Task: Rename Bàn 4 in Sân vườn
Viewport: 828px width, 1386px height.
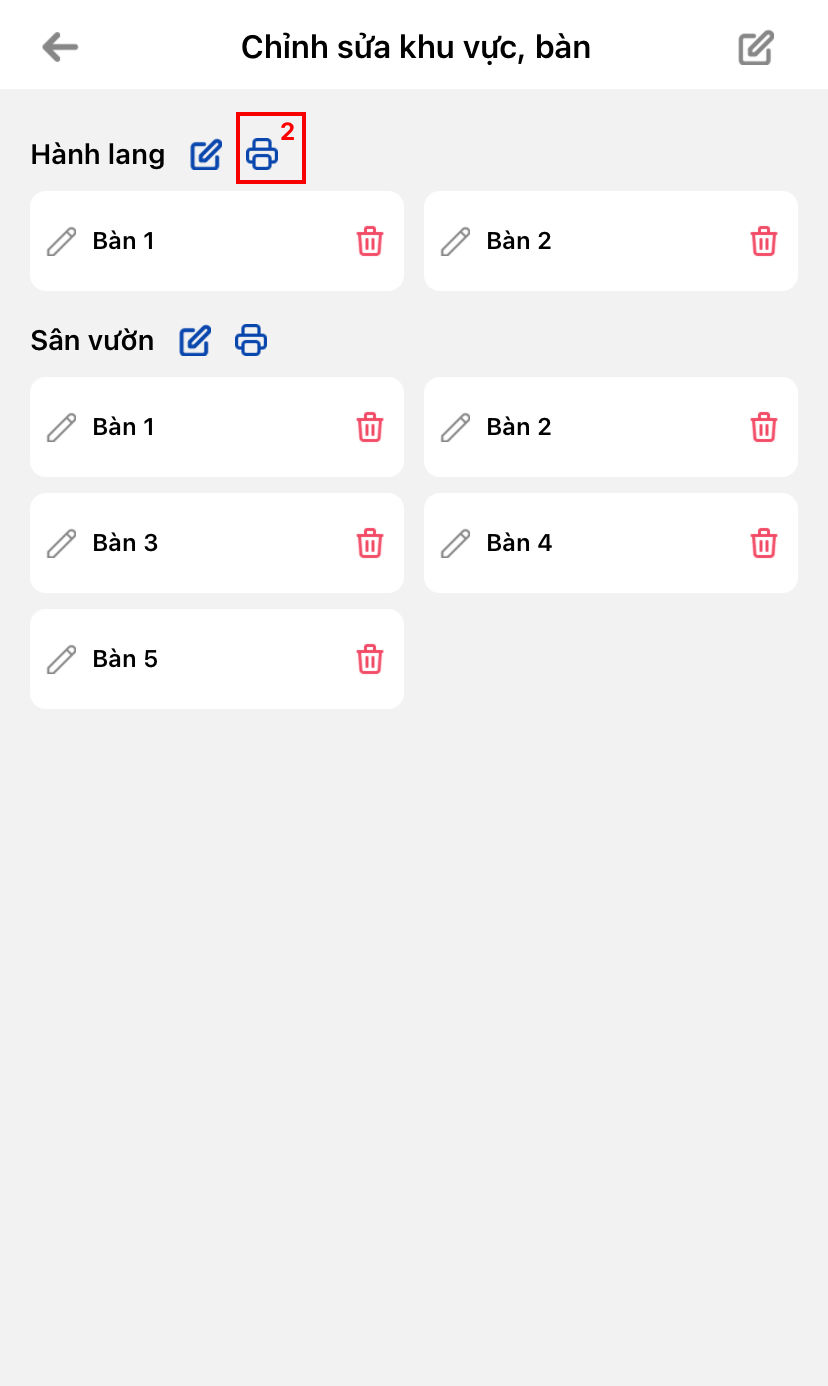Action: 456,543
